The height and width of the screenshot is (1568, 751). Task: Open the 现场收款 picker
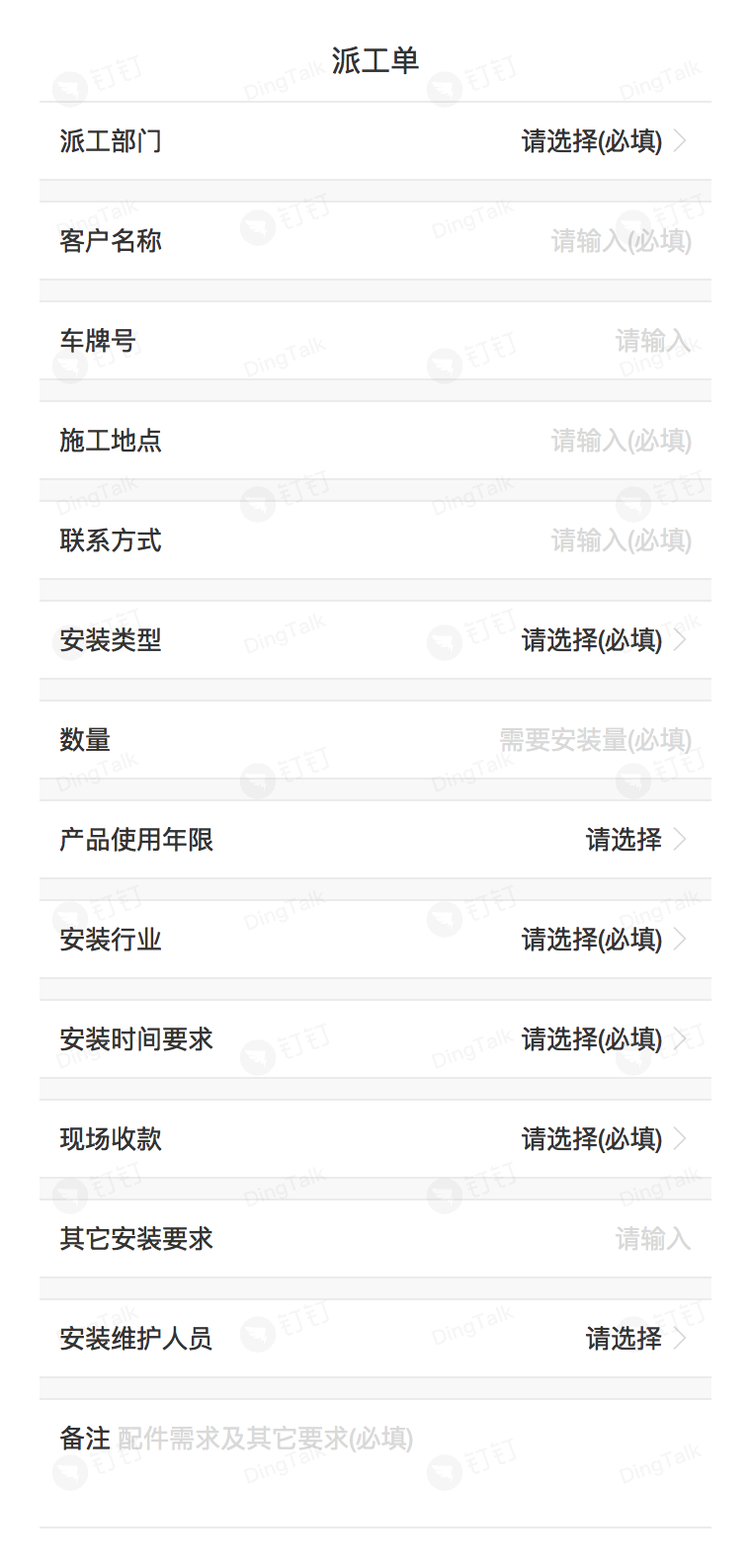point(375,1139)
